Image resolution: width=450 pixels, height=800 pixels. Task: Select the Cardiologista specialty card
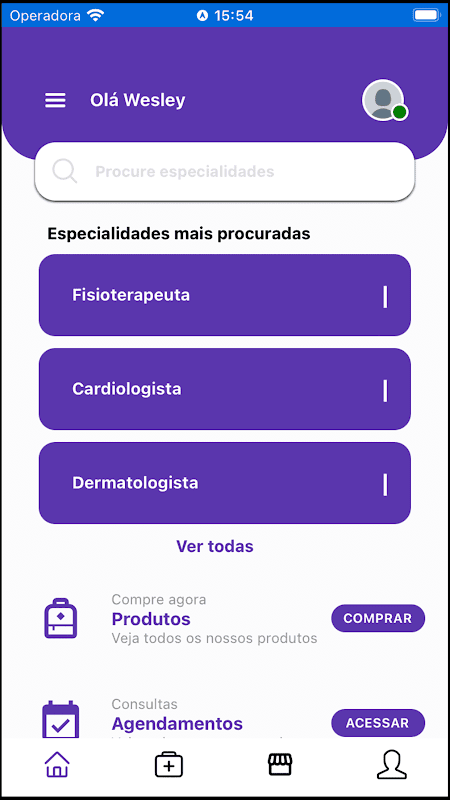[224, 389]
